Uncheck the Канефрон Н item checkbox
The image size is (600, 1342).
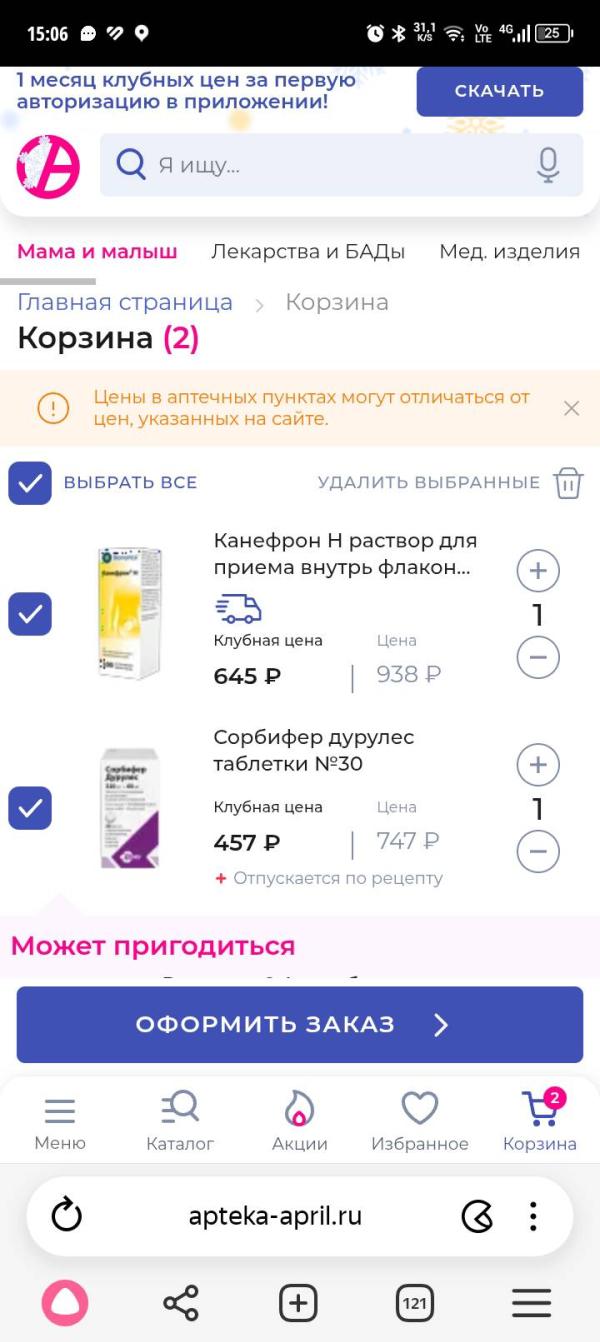30,614
